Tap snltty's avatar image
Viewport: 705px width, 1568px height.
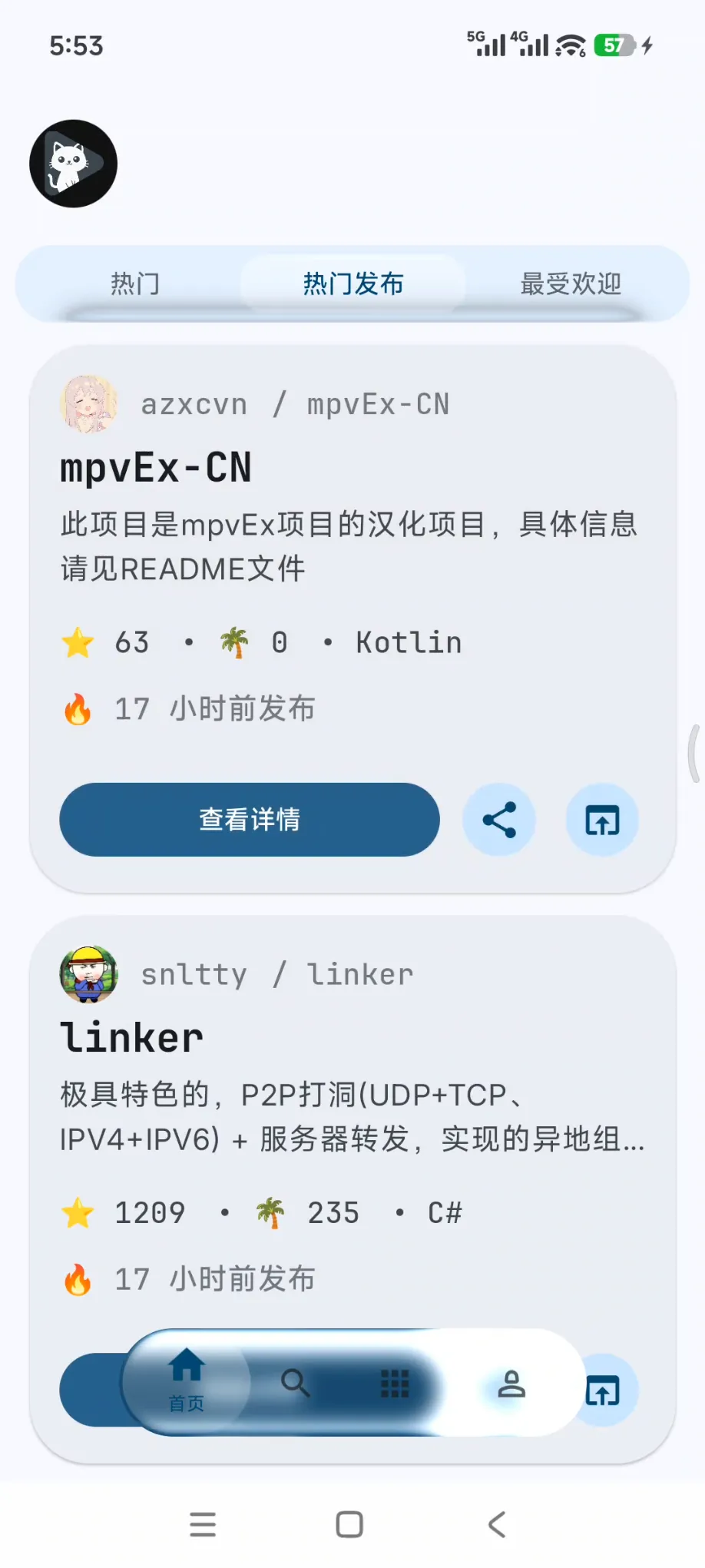coord(88,973)
